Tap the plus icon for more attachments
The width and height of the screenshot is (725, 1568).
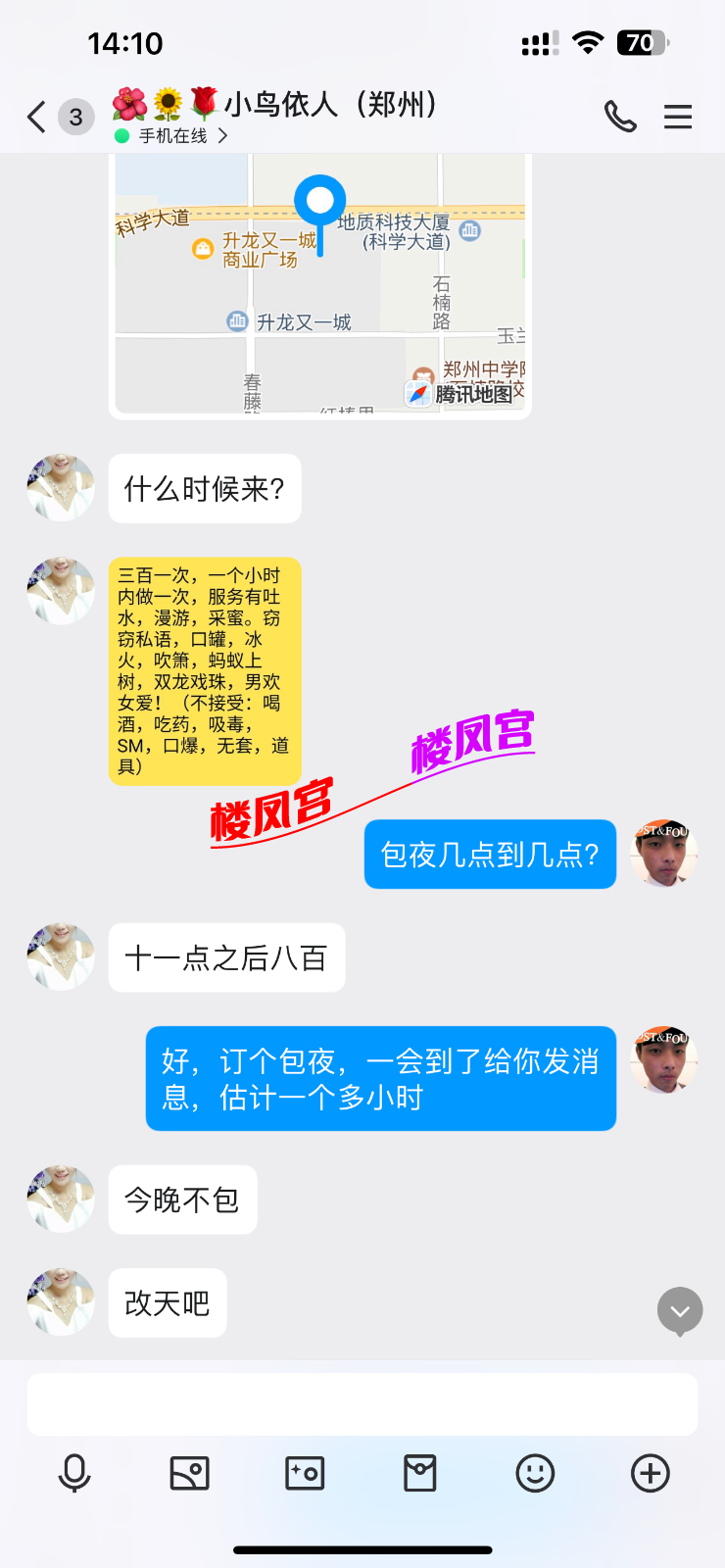[x=651, y=1472]
